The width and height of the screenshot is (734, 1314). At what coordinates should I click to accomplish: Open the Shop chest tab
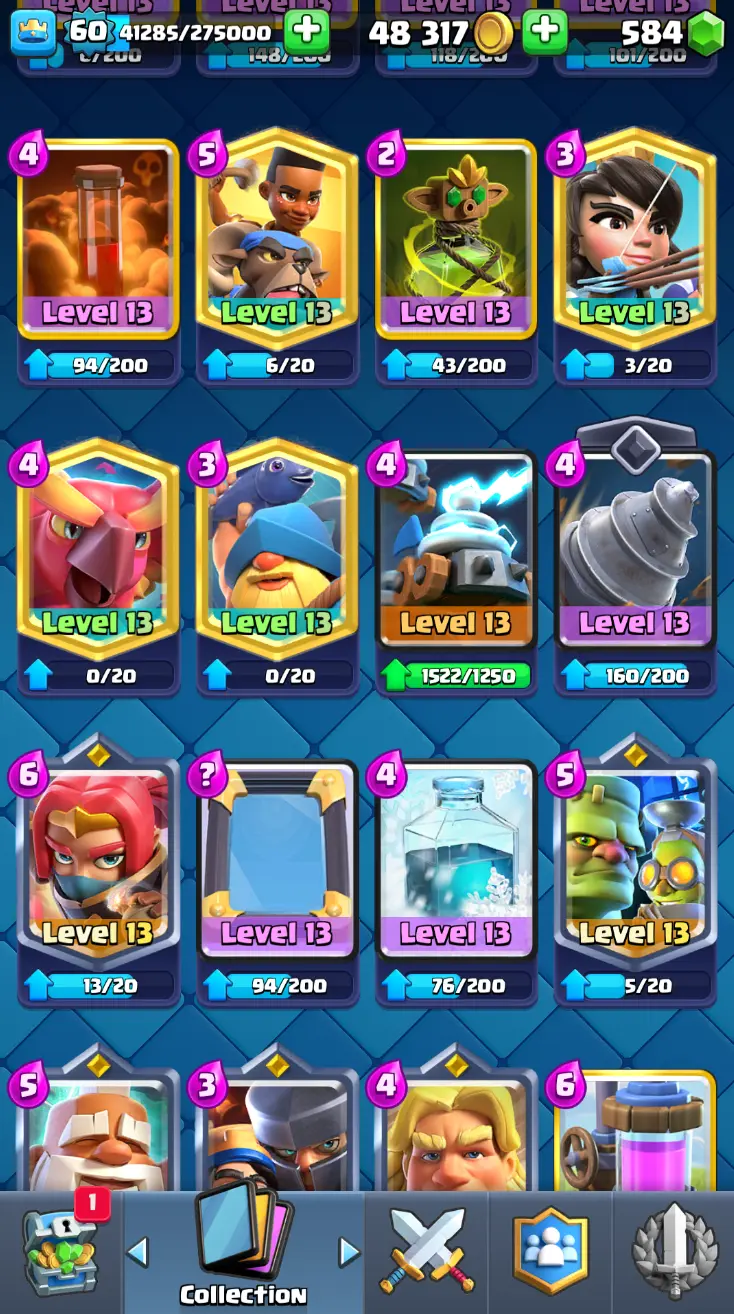[60, 1250]
